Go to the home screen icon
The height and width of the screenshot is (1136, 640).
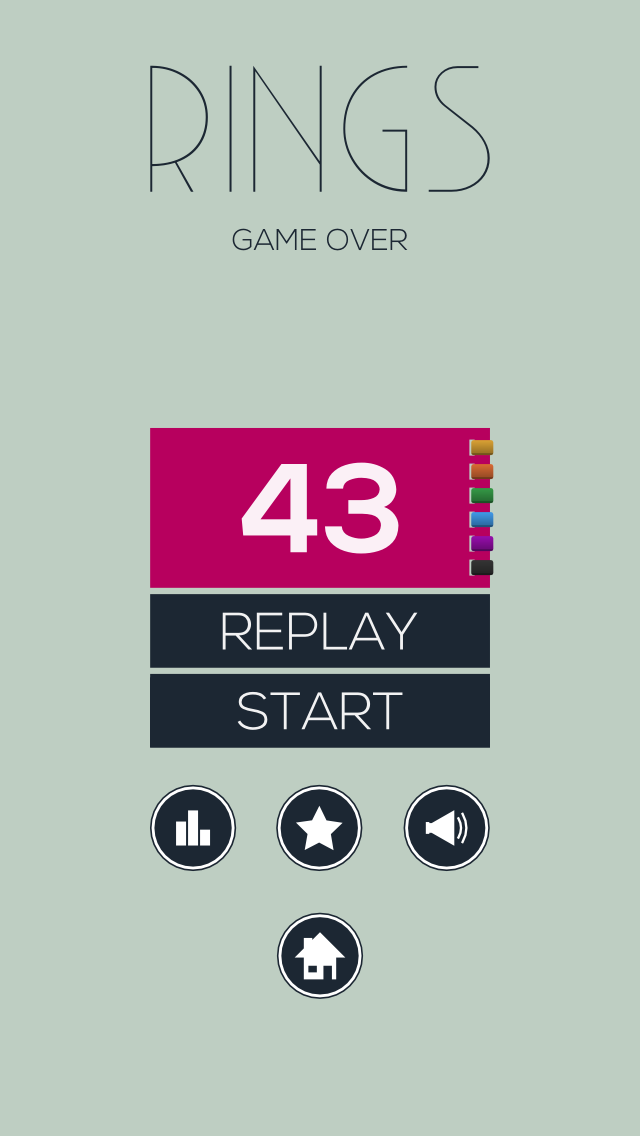click(320, 956)
